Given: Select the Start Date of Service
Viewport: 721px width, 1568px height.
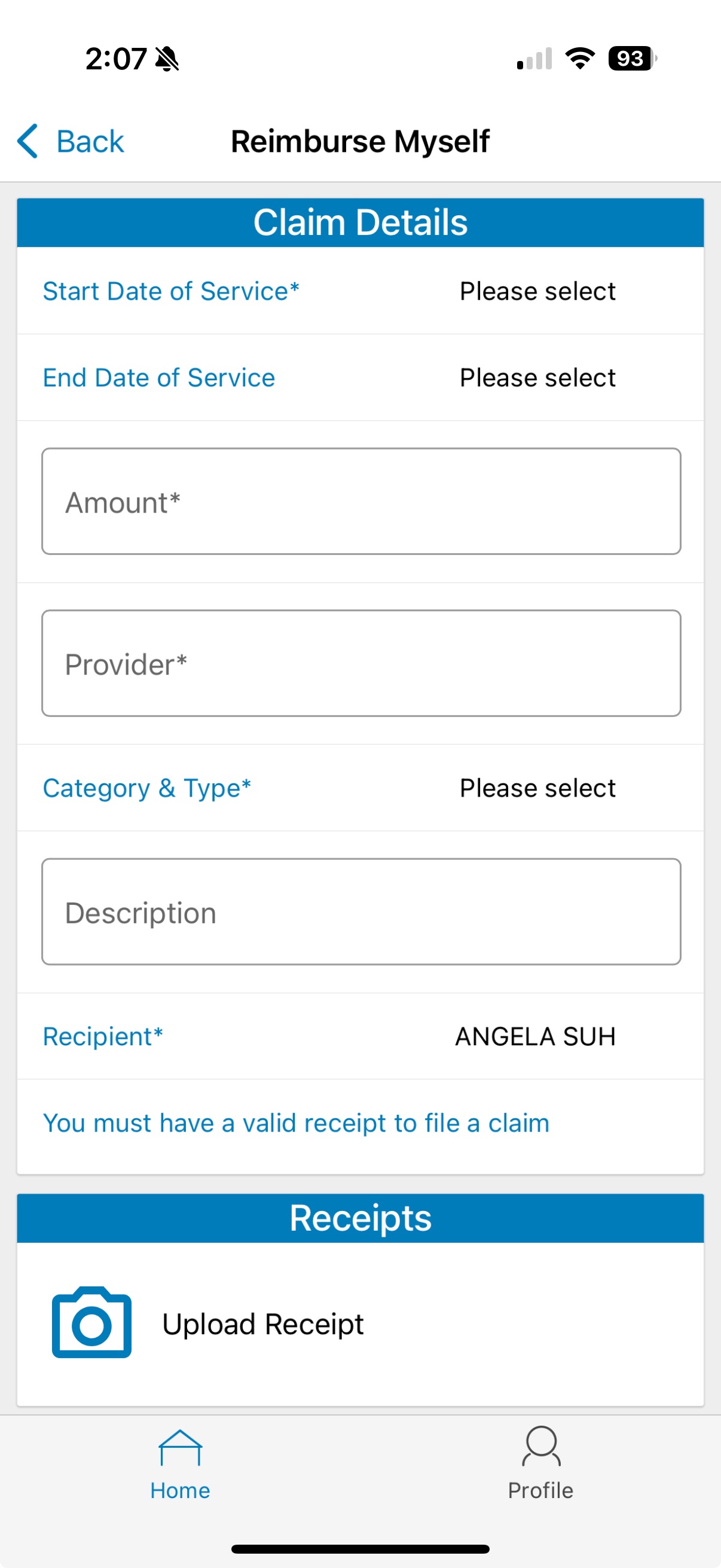Looking at the screenshot, I should coord(360,291).
